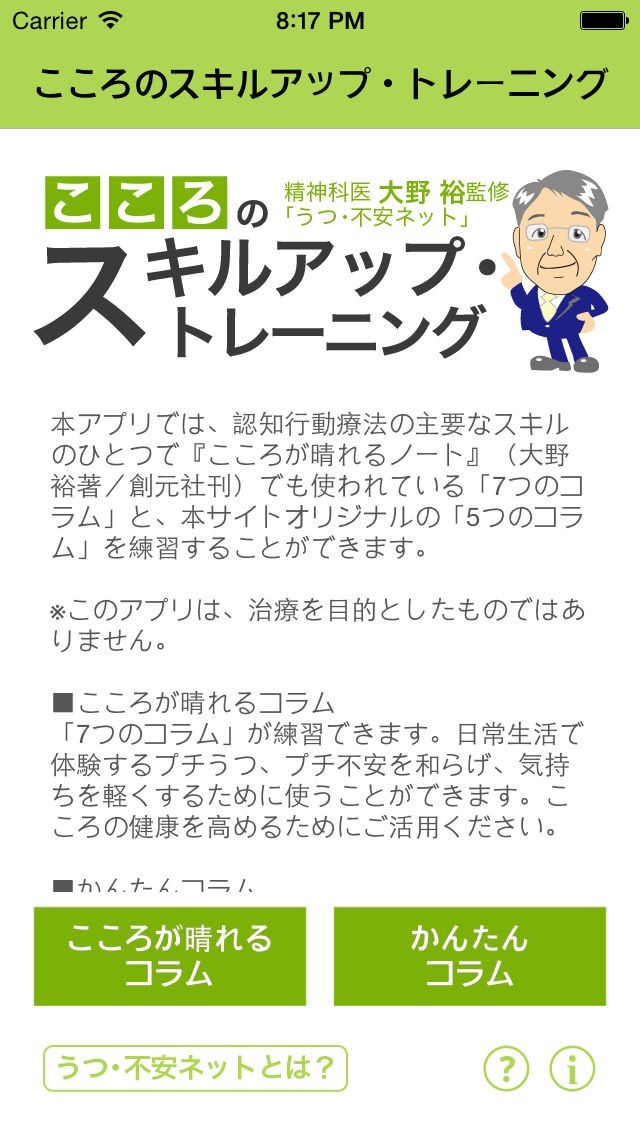Start the かんたんコラム exercise
This screenshot has width=640, height=1136.
pyautogui.click(x=470, y=956)
